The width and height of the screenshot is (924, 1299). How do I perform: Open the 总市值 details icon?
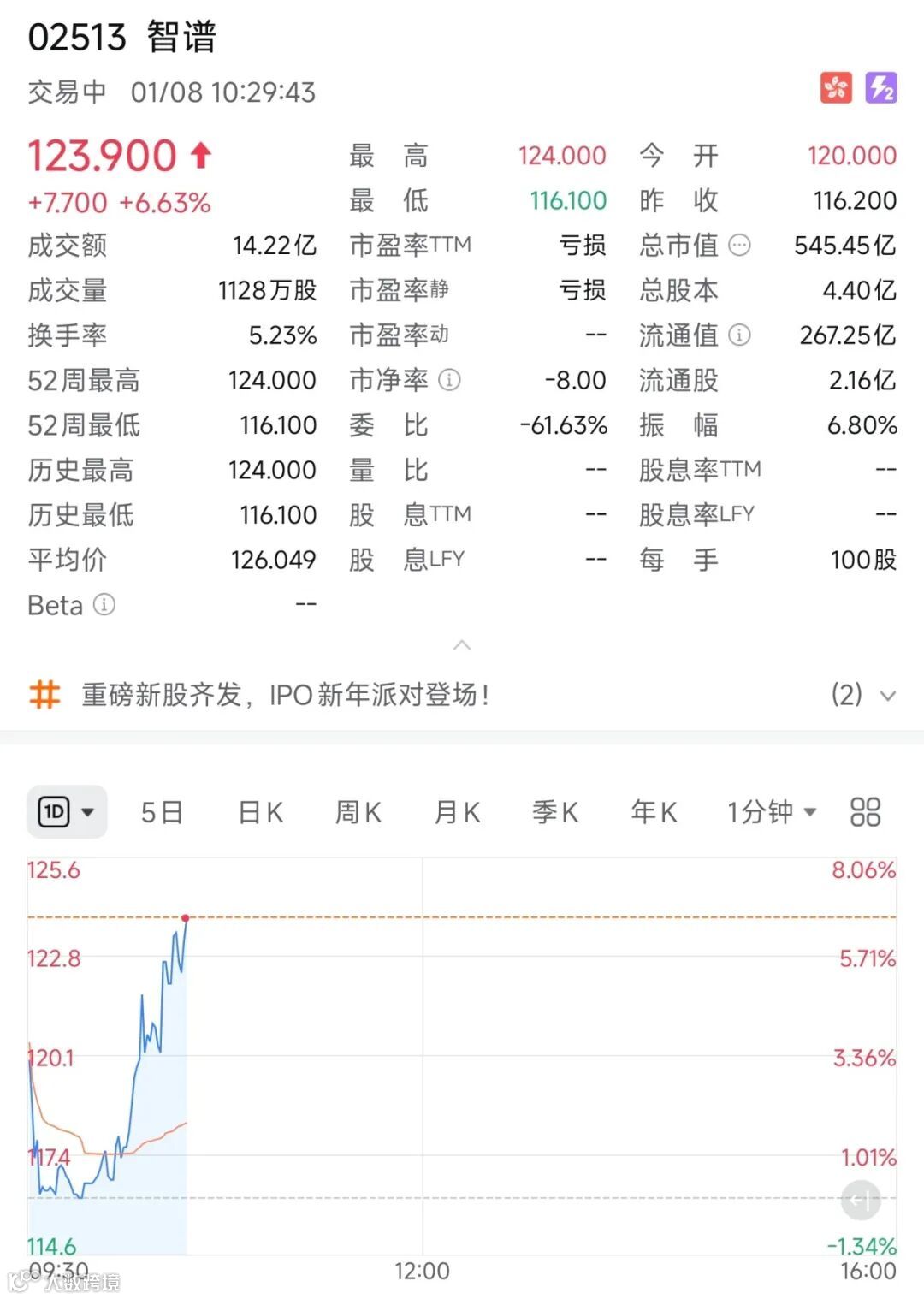(x=739, y=246)
